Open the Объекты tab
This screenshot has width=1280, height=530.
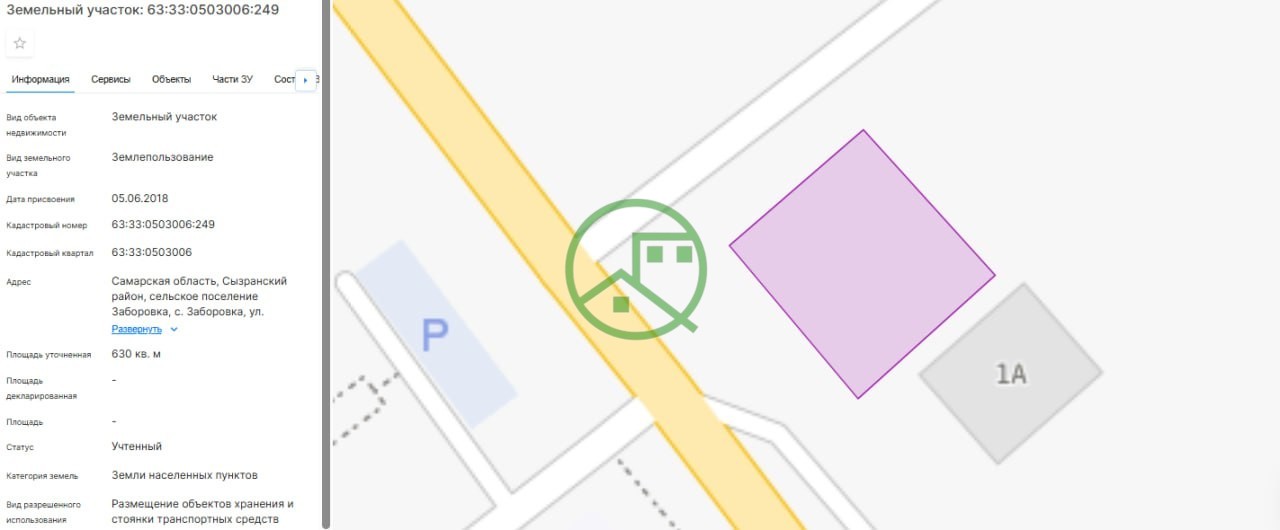click(171, 79)
